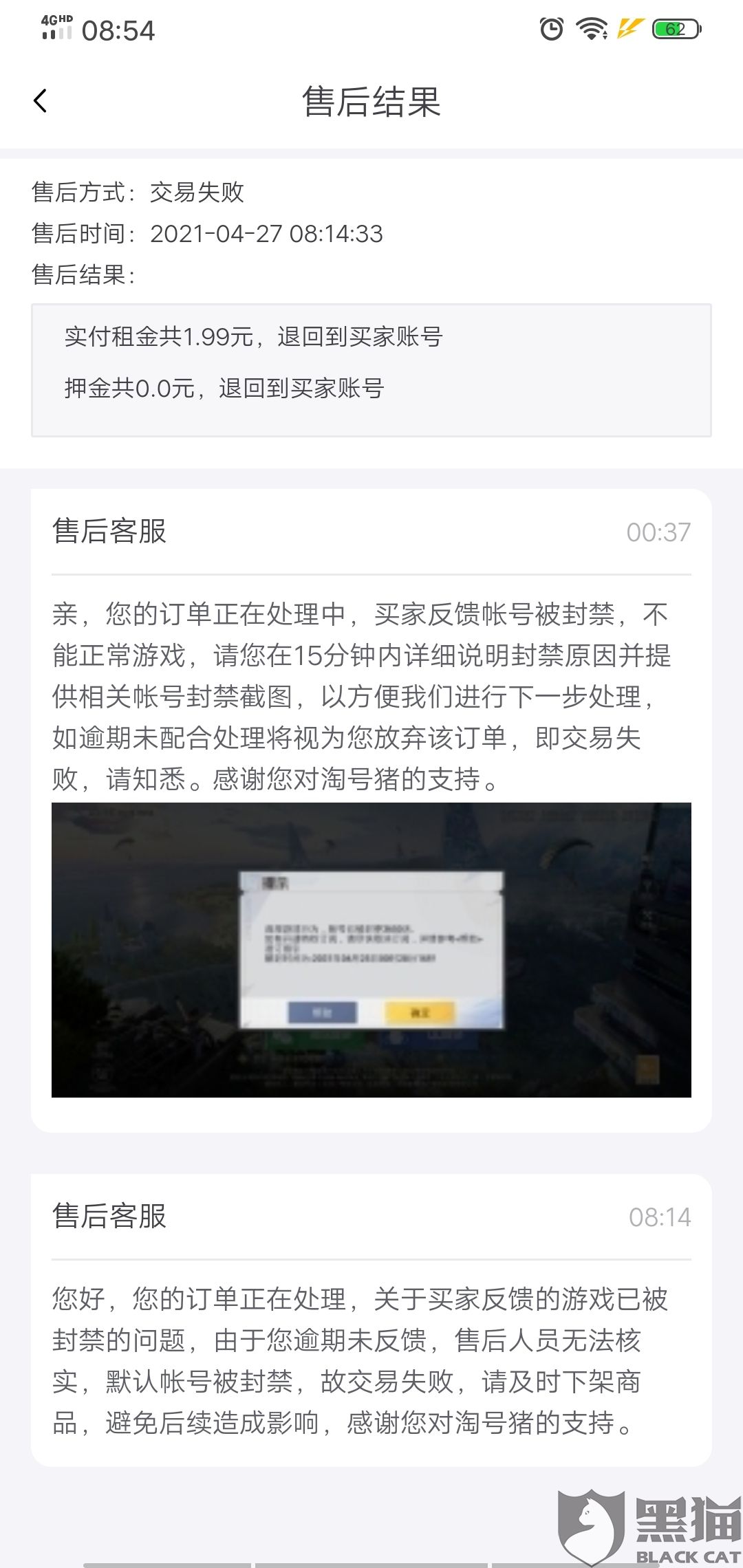Go back from the 售后结果 page

[x=41, y=101]
